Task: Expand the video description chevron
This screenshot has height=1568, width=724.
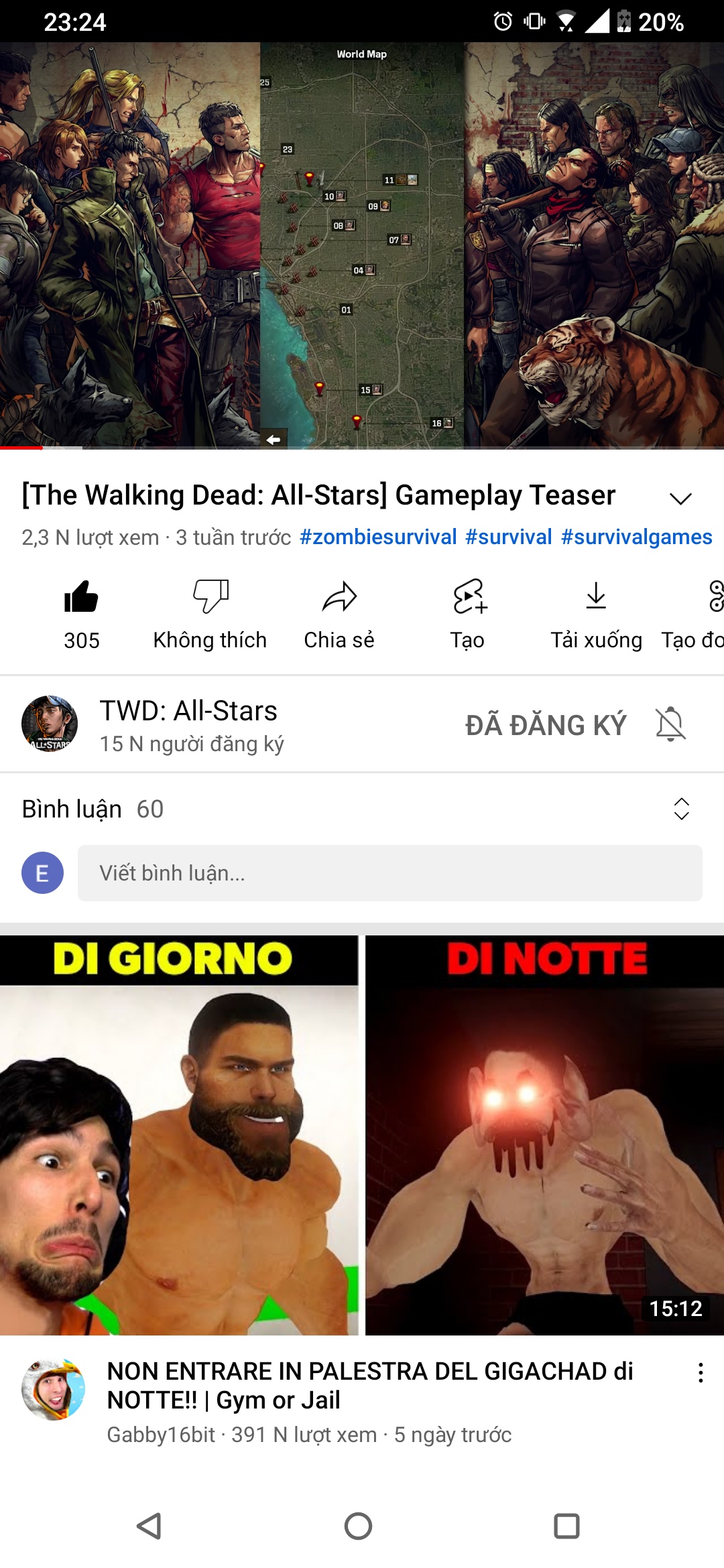Action: pyautogui.click(x=680, y=498)
